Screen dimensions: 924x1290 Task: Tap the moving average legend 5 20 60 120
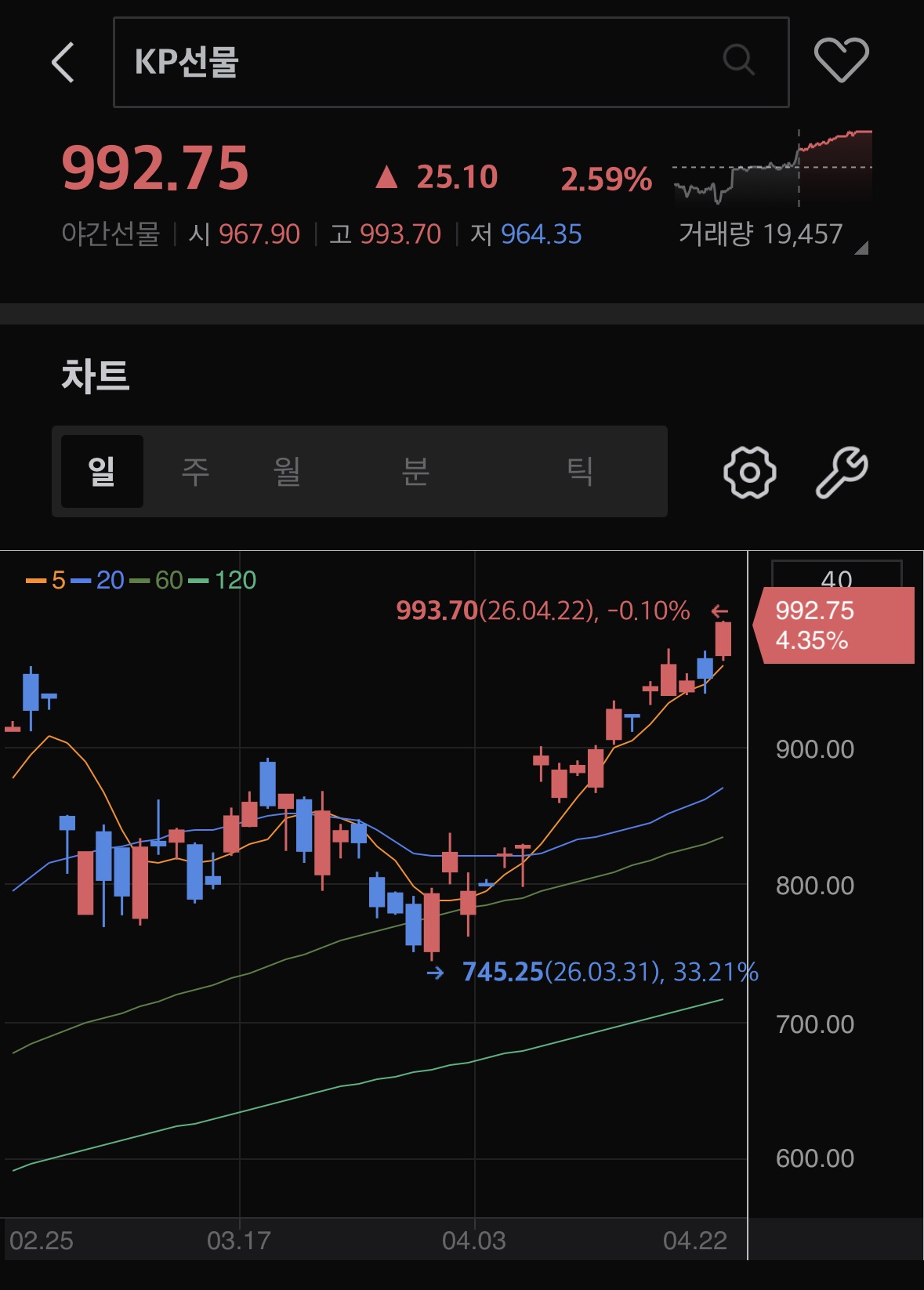pyautogui.click(x=141, y=580)
